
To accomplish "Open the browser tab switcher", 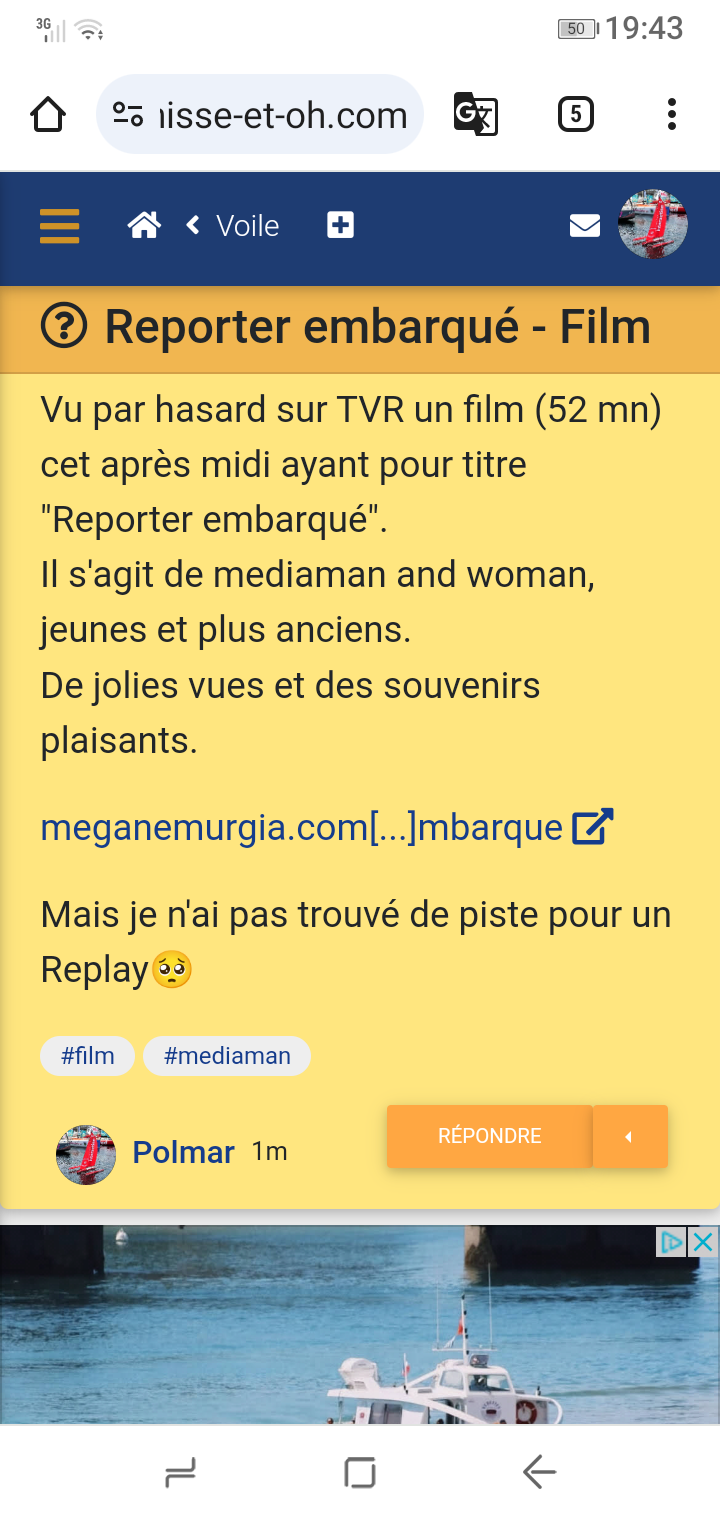I will (575, 114).
